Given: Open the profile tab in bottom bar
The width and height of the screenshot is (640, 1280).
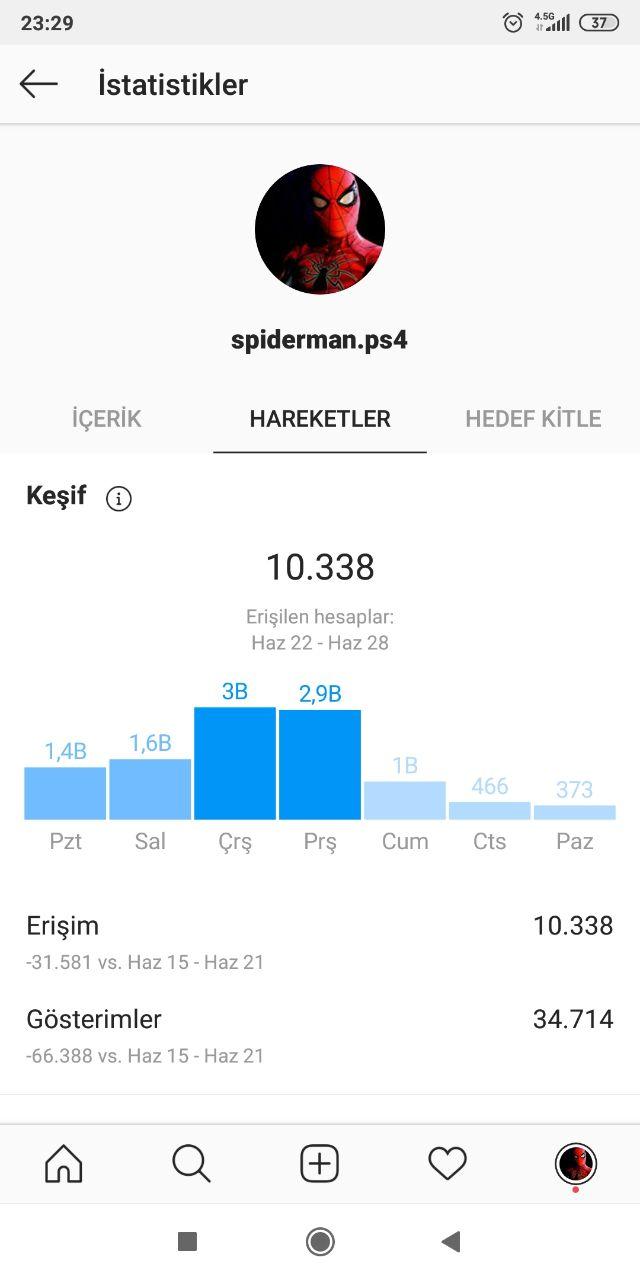Looking at the screenshot, I should (x=576, y=1164).
